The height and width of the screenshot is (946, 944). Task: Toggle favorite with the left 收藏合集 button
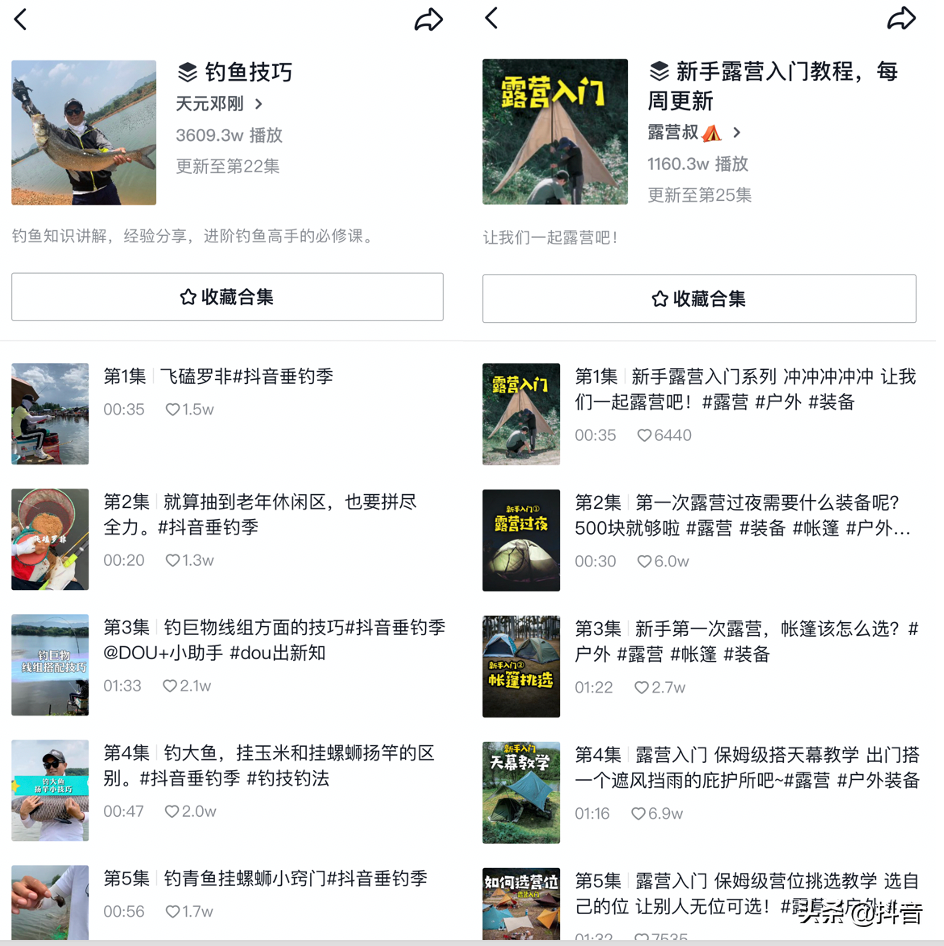(x=226, y=297)
